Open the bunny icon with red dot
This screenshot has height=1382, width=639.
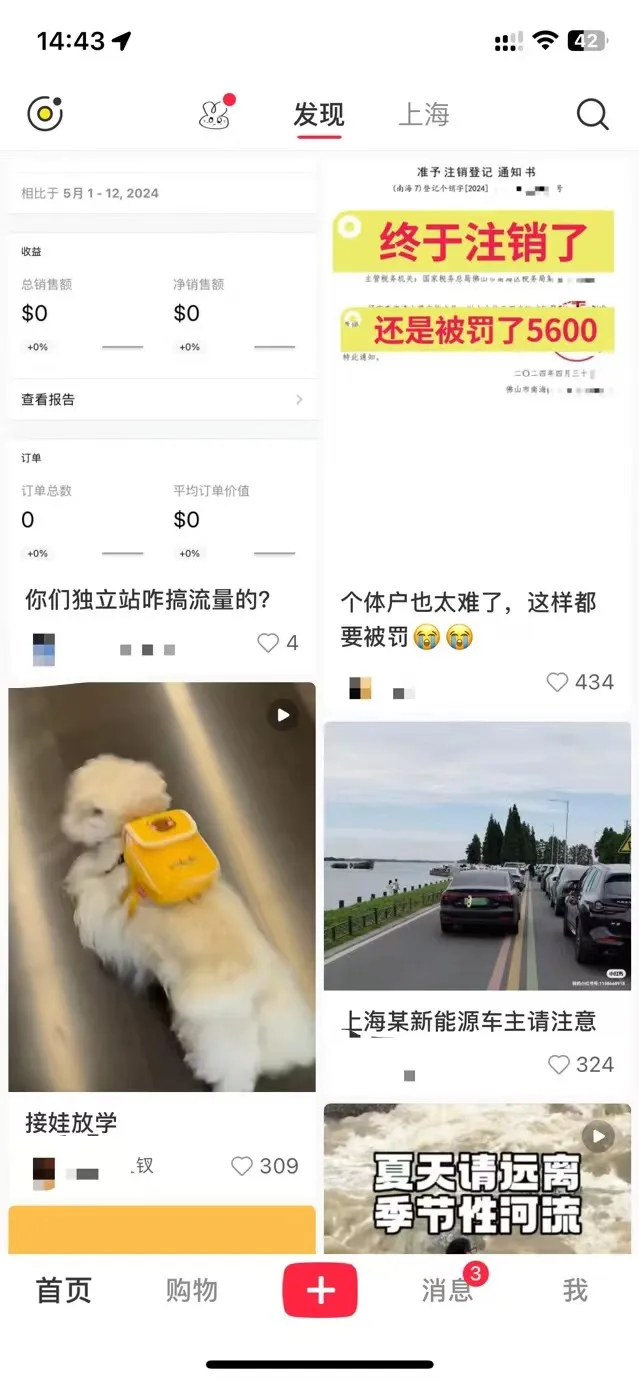click(x=215, y=115)
